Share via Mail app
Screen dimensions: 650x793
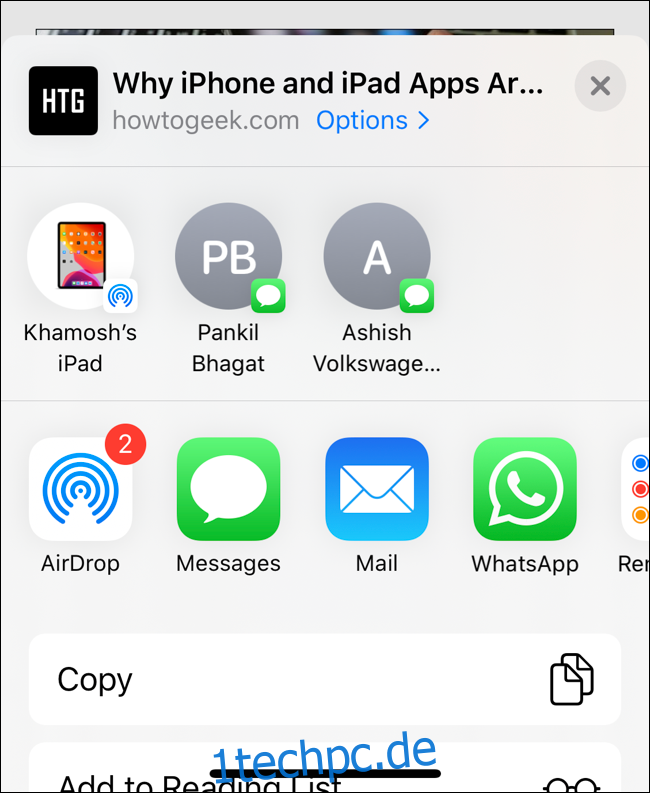(376, 489)
